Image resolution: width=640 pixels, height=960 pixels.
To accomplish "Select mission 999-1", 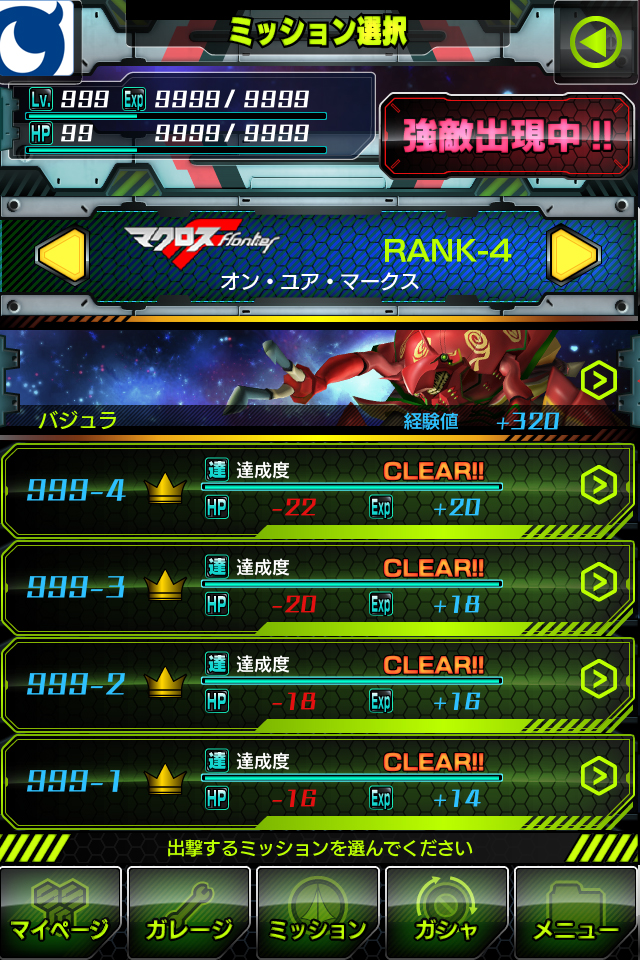I will (318, 781).
